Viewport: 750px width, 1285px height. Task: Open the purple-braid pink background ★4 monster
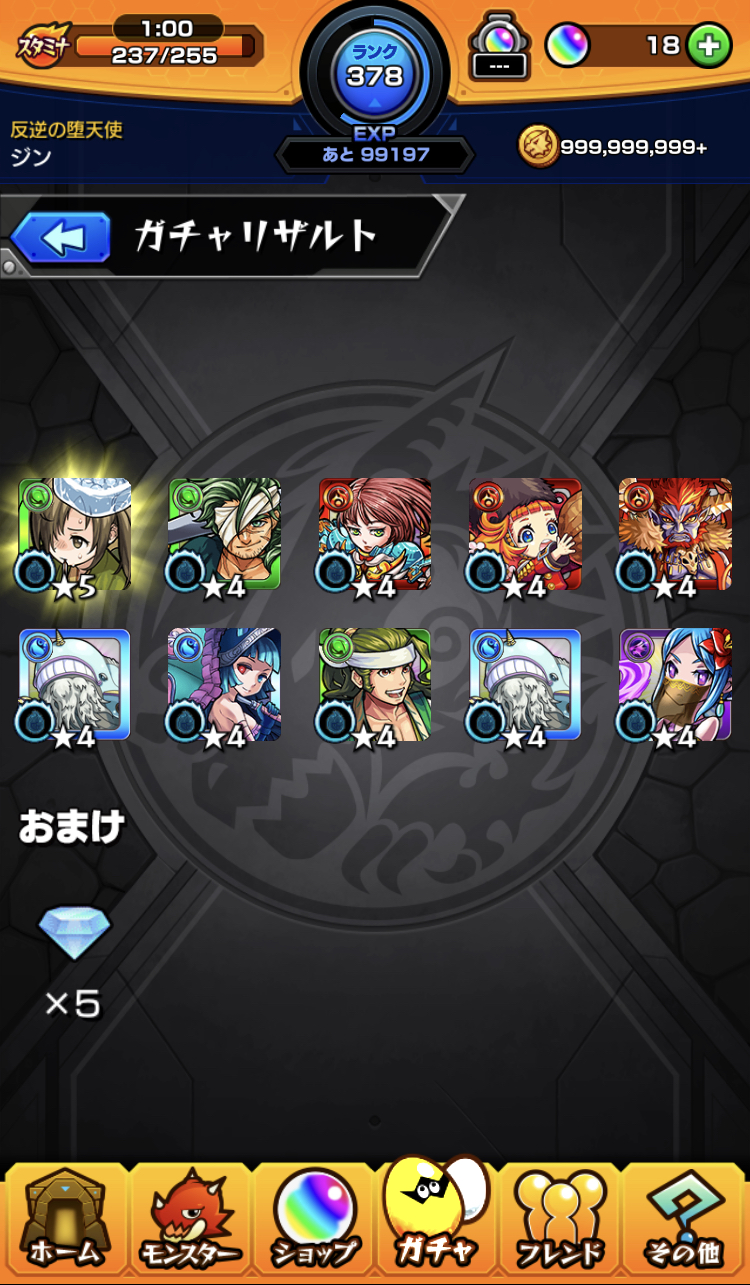click(225, 685)
